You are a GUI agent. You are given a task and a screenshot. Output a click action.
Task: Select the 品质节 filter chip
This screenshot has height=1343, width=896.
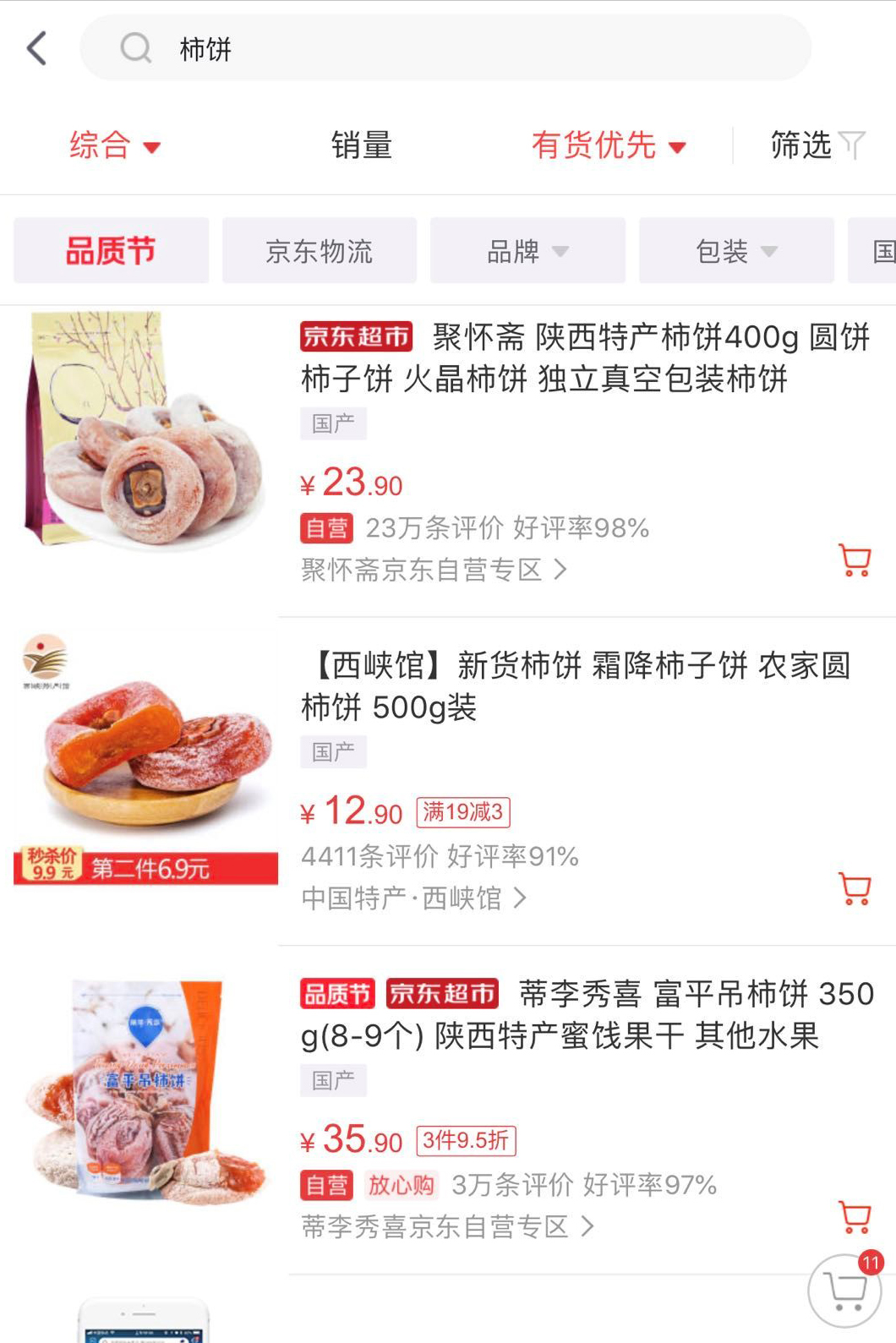point(111,251)
